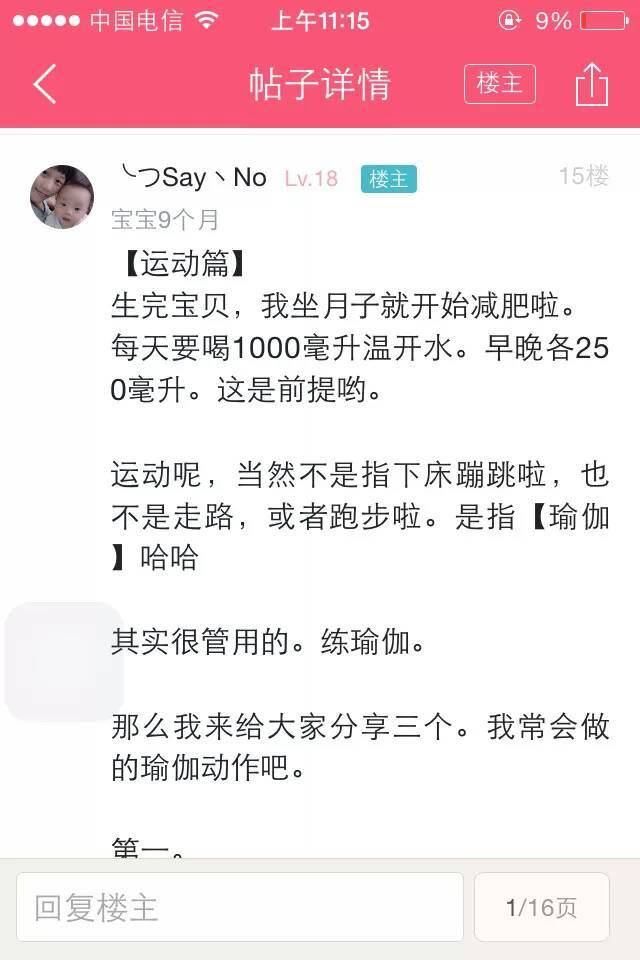Screen dimensions: 640x960
Task: Share this post
Action: (x=591, y=85)
